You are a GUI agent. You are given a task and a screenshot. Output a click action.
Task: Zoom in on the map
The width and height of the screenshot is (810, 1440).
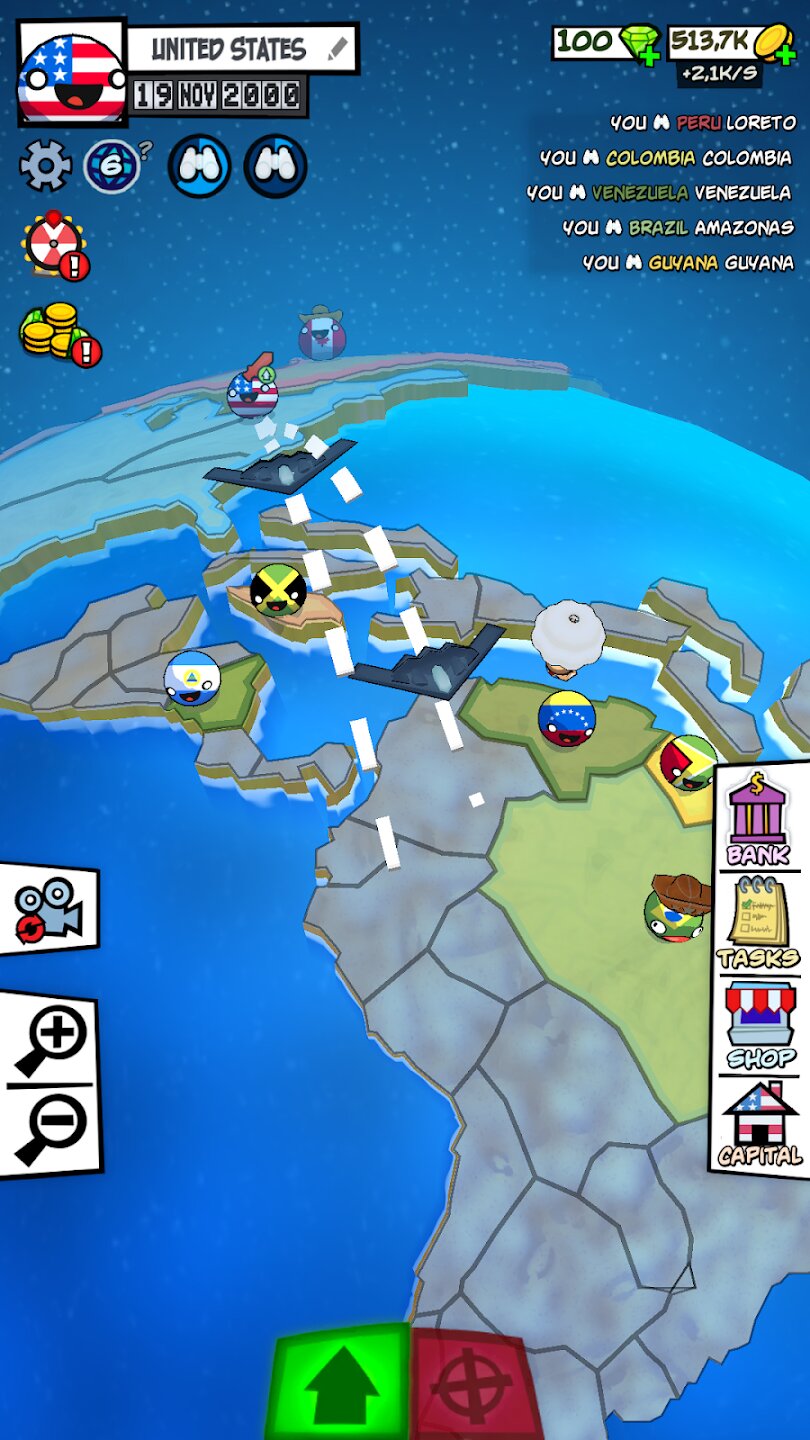point(51,1039)
